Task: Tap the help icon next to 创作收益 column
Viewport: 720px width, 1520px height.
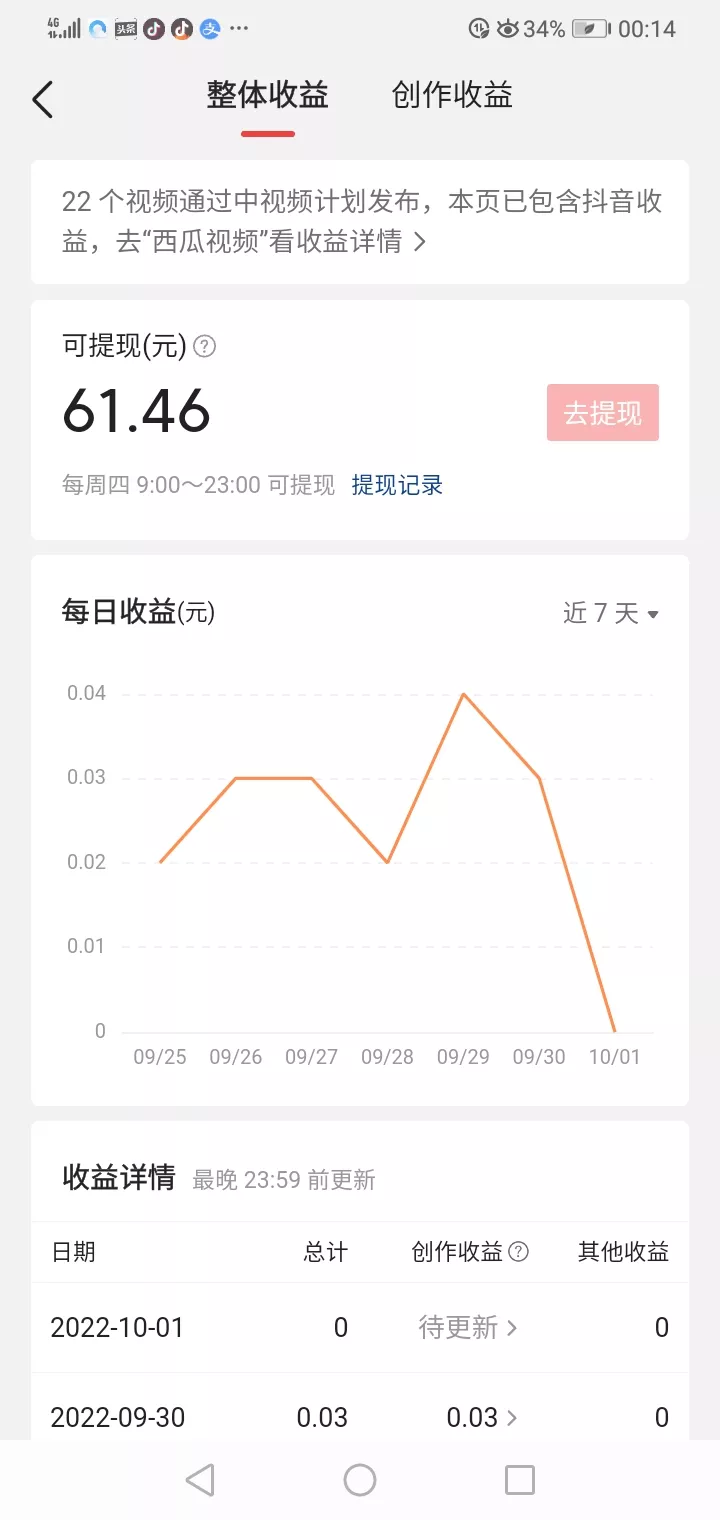Action: coord(518,1251)
